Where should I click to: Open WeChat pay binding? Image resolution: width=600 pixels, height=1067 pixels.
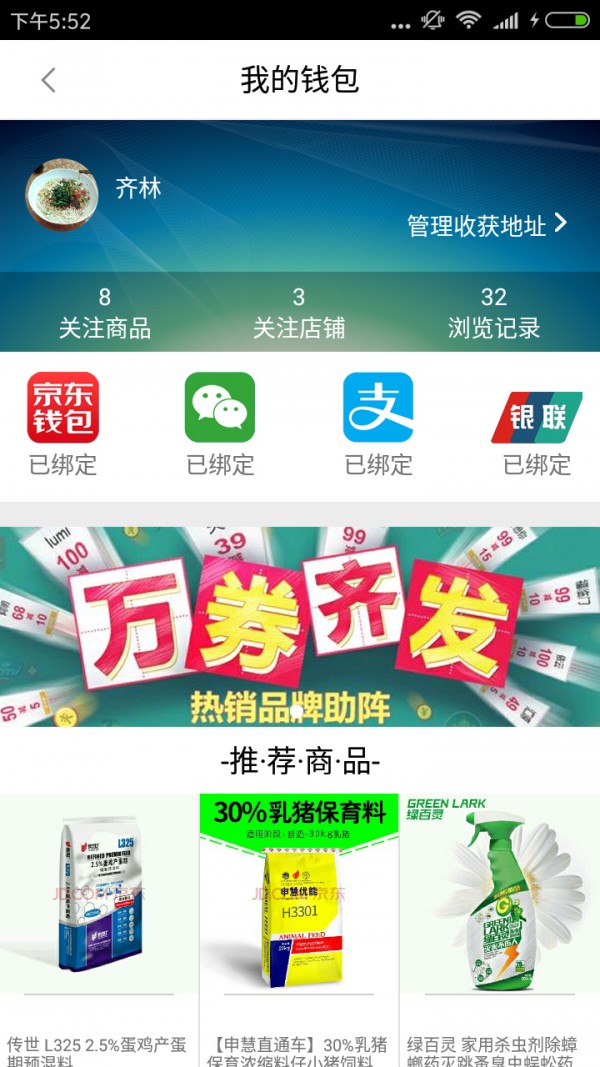click(x=220, y=422)
